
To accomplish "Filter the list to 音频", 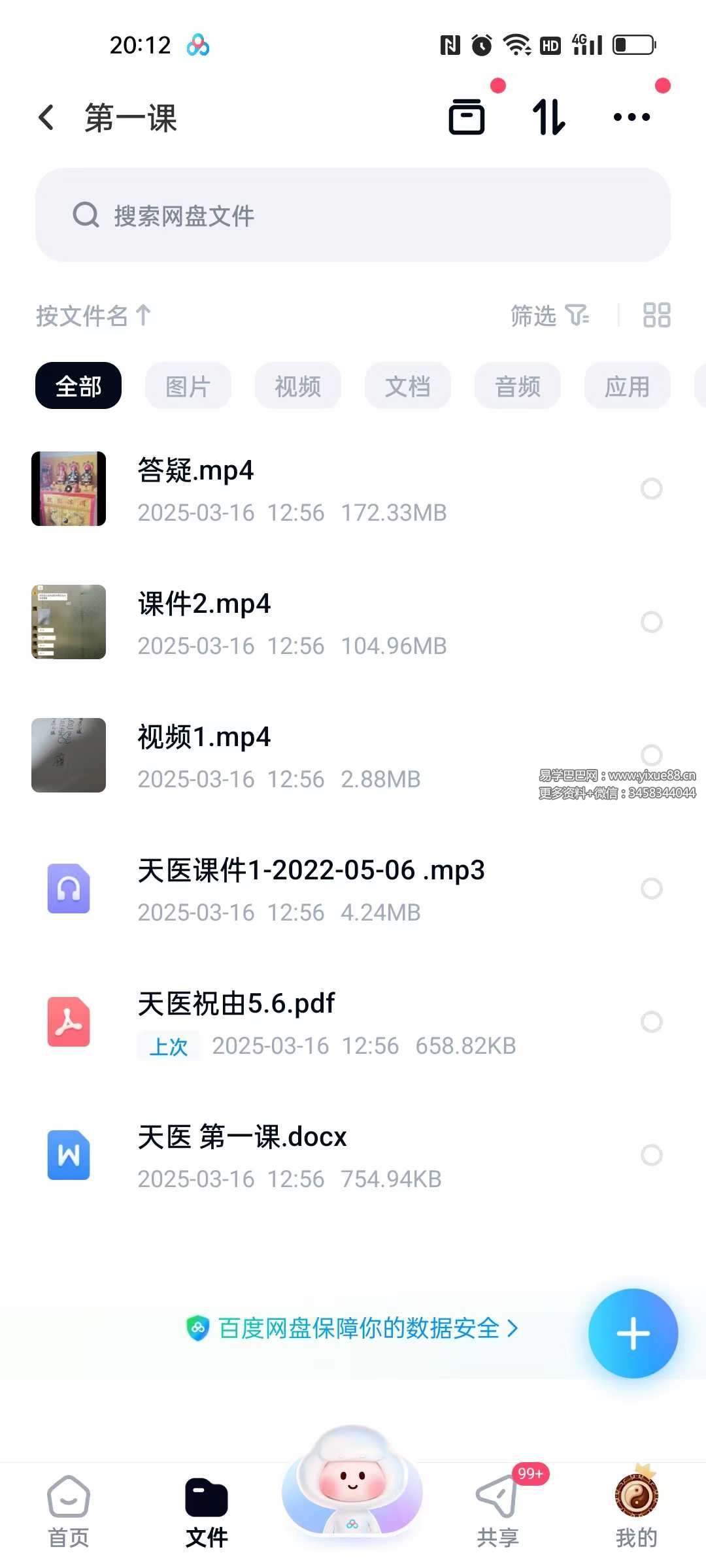I will coord(518,386).
